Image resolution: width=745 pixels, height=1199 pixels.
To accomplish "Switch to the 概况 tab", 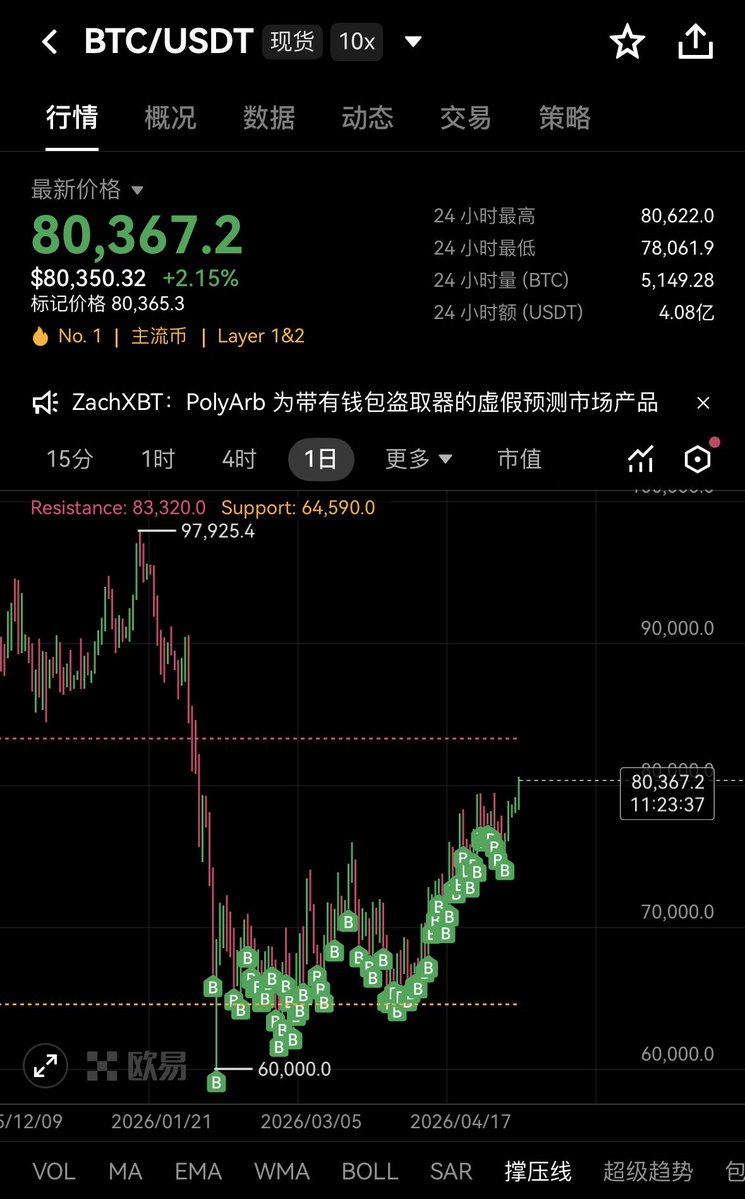I will coord(170,118).
